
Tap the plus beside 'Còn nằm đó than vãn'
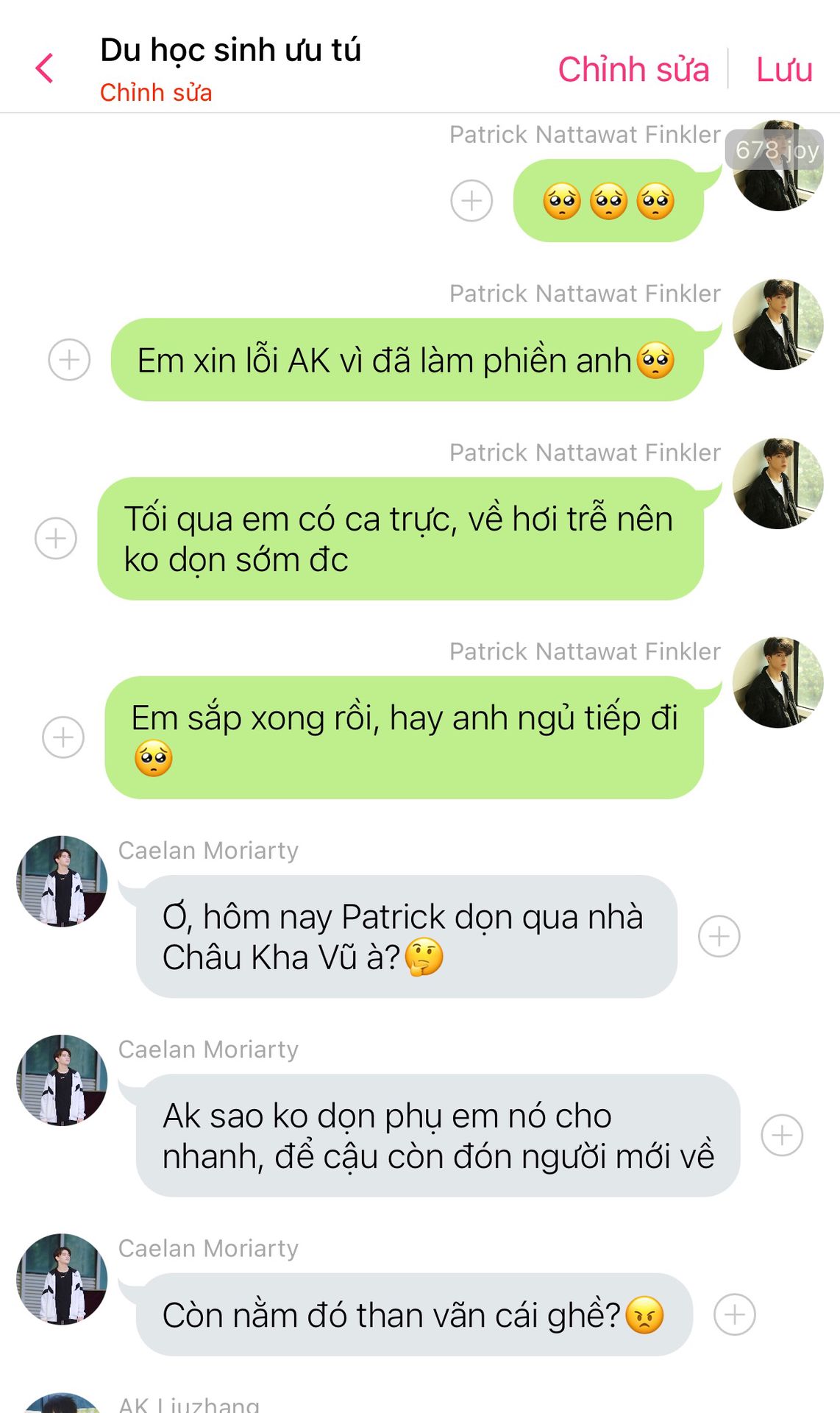pyautogui.click(x=734, y=1314)
